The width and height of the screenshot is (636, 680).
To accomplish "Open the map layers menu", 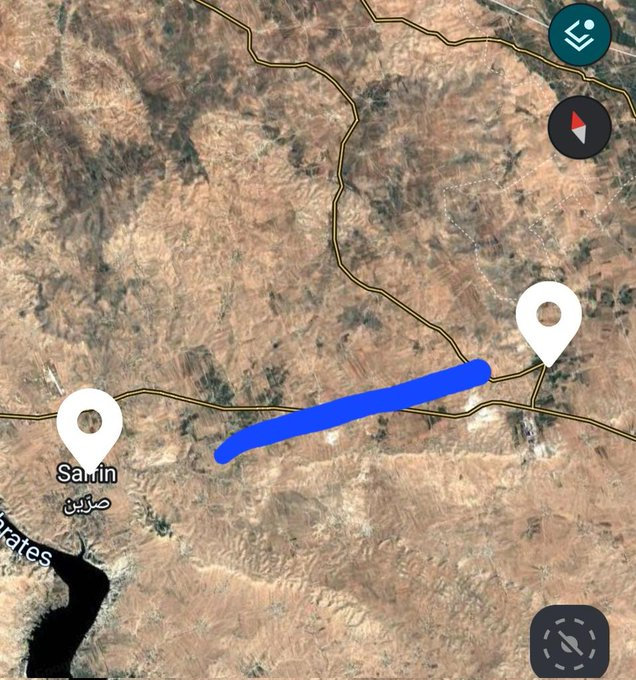I will 579,37.
